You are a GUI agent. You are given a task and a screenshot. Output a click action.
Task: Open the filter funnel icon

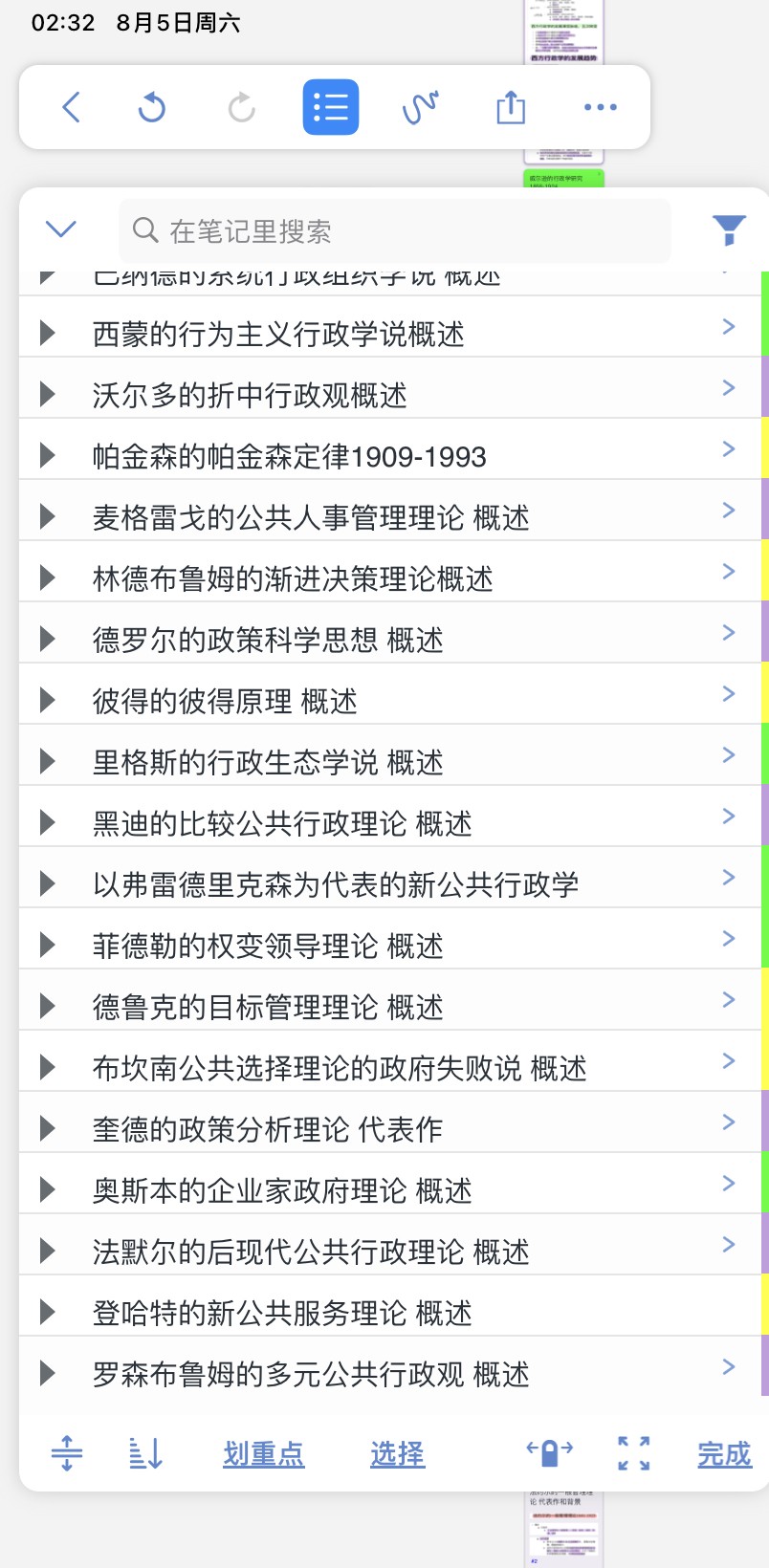coord(729,229)
